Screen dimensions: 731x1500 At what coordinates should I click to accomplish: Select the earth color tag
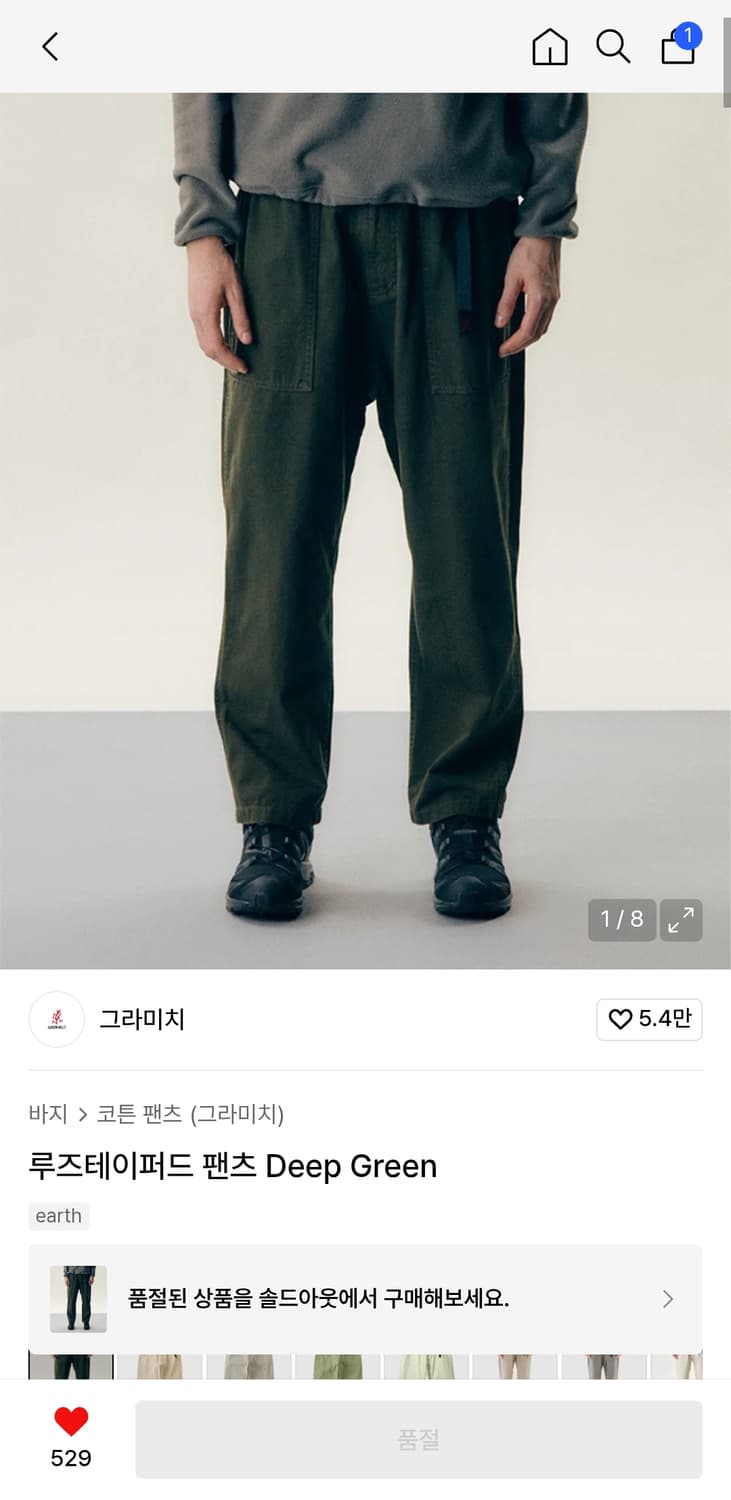point(58,1216)
